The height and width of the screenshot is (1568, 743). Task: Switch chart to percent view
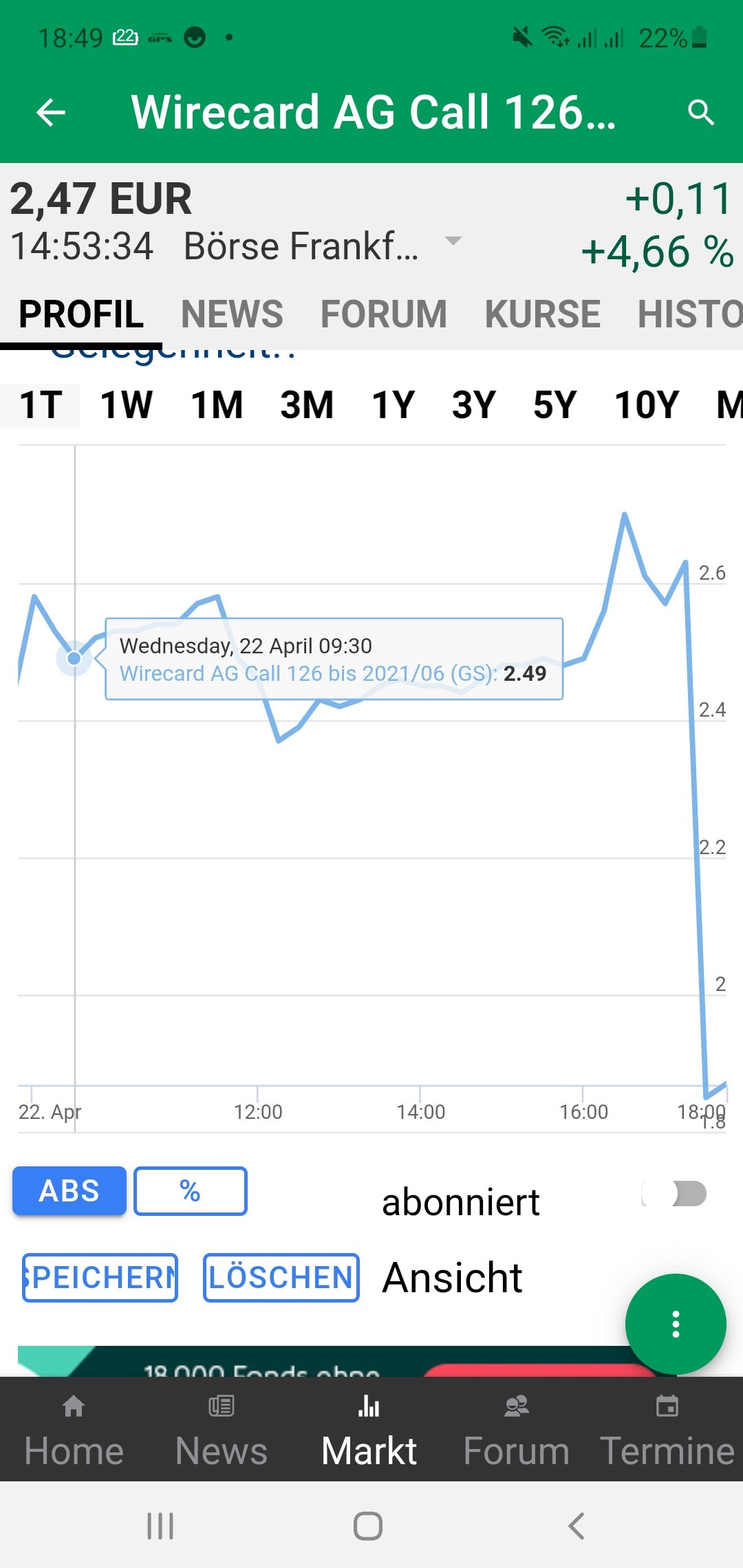click(191, 1191)
